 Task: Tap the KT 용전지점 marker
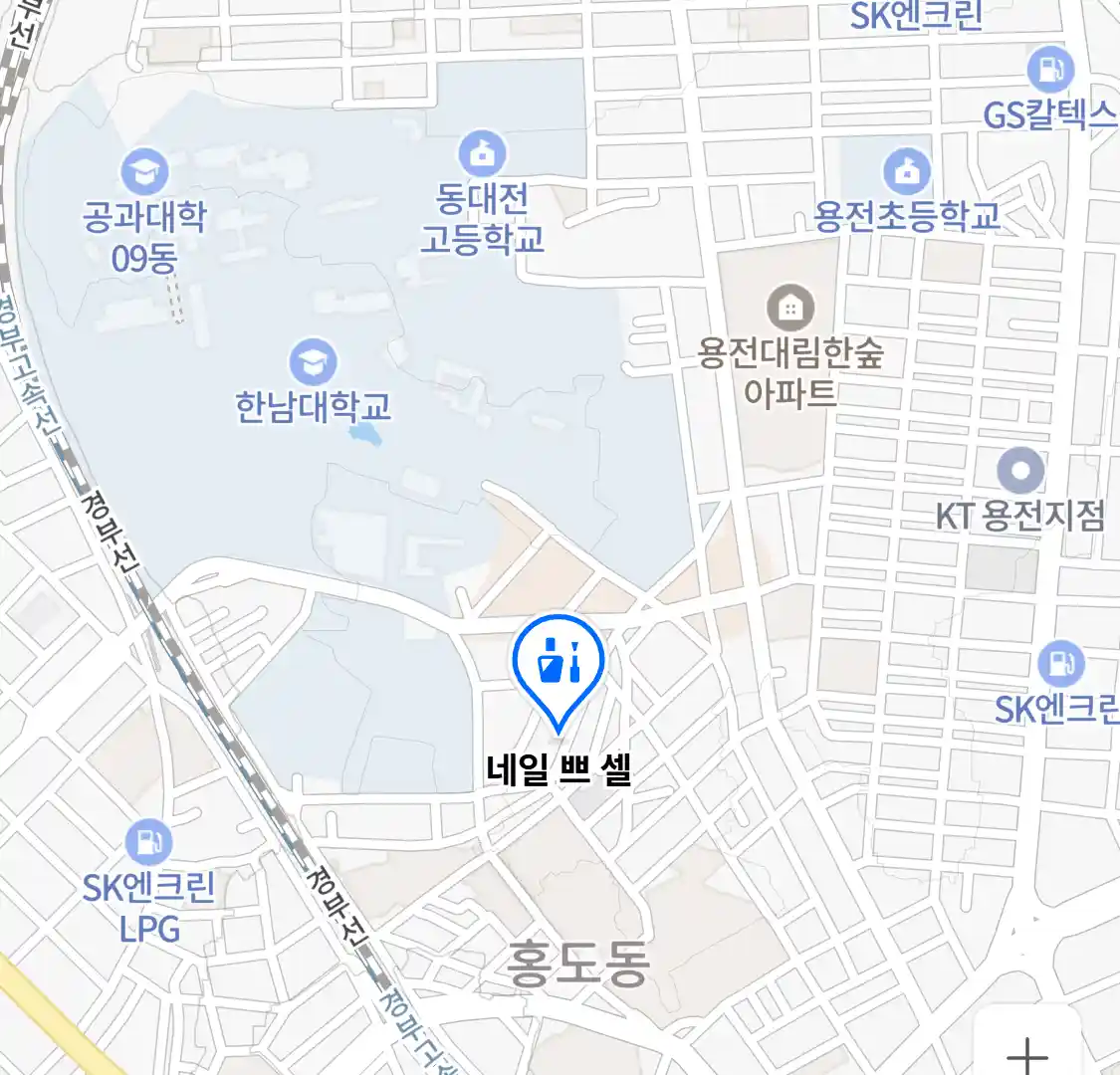1020,471
